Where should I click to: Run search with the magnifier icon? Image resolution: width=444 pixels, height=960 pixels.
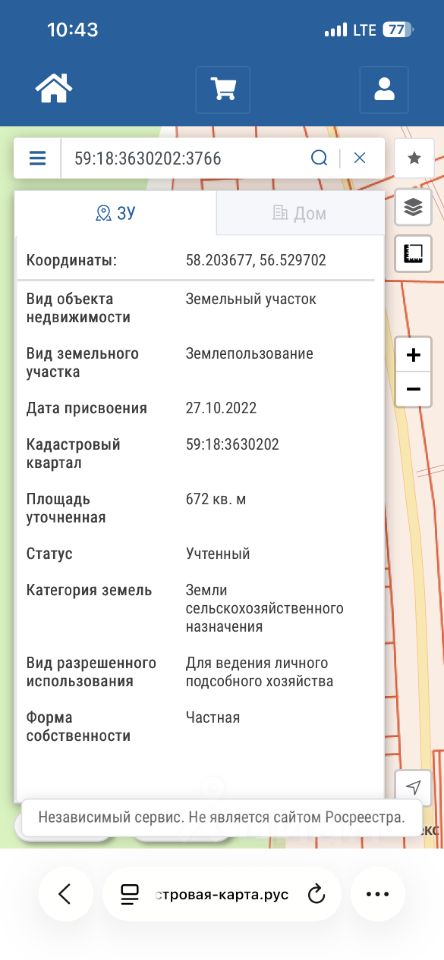319,159
